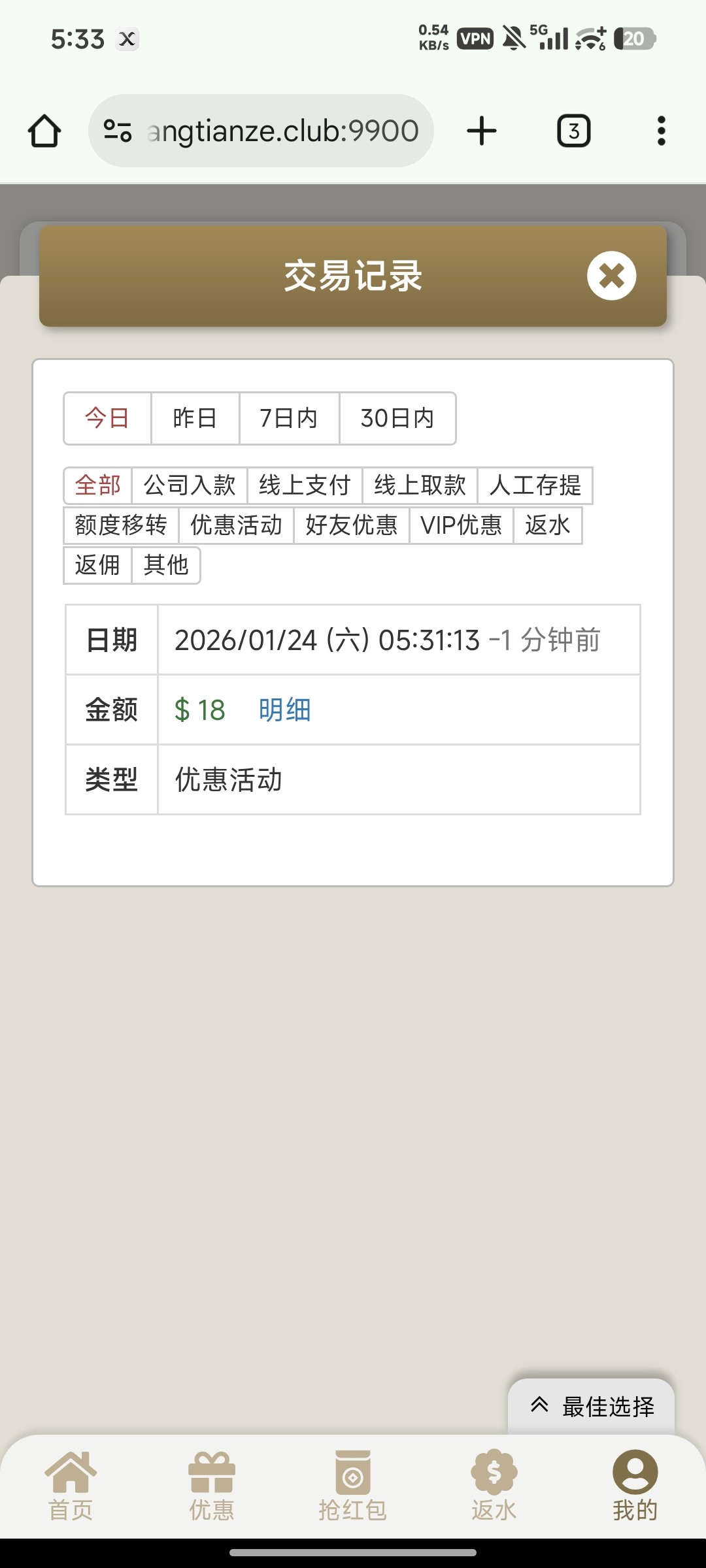
Task: Close the 交易记录 dialog
Action: 611,276
